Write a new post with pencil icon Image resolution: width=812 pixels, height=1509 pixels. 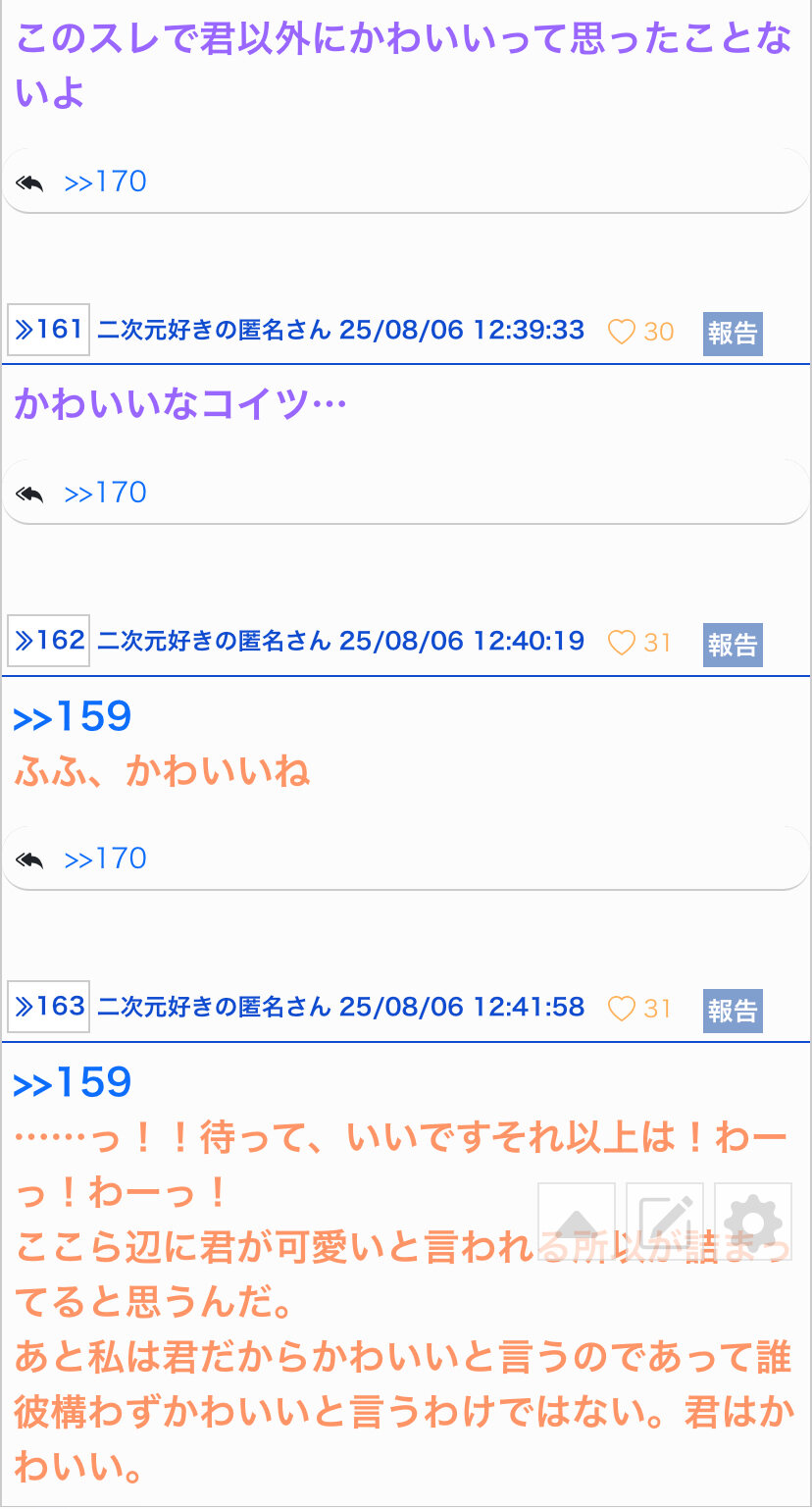tap(665, 1222)
